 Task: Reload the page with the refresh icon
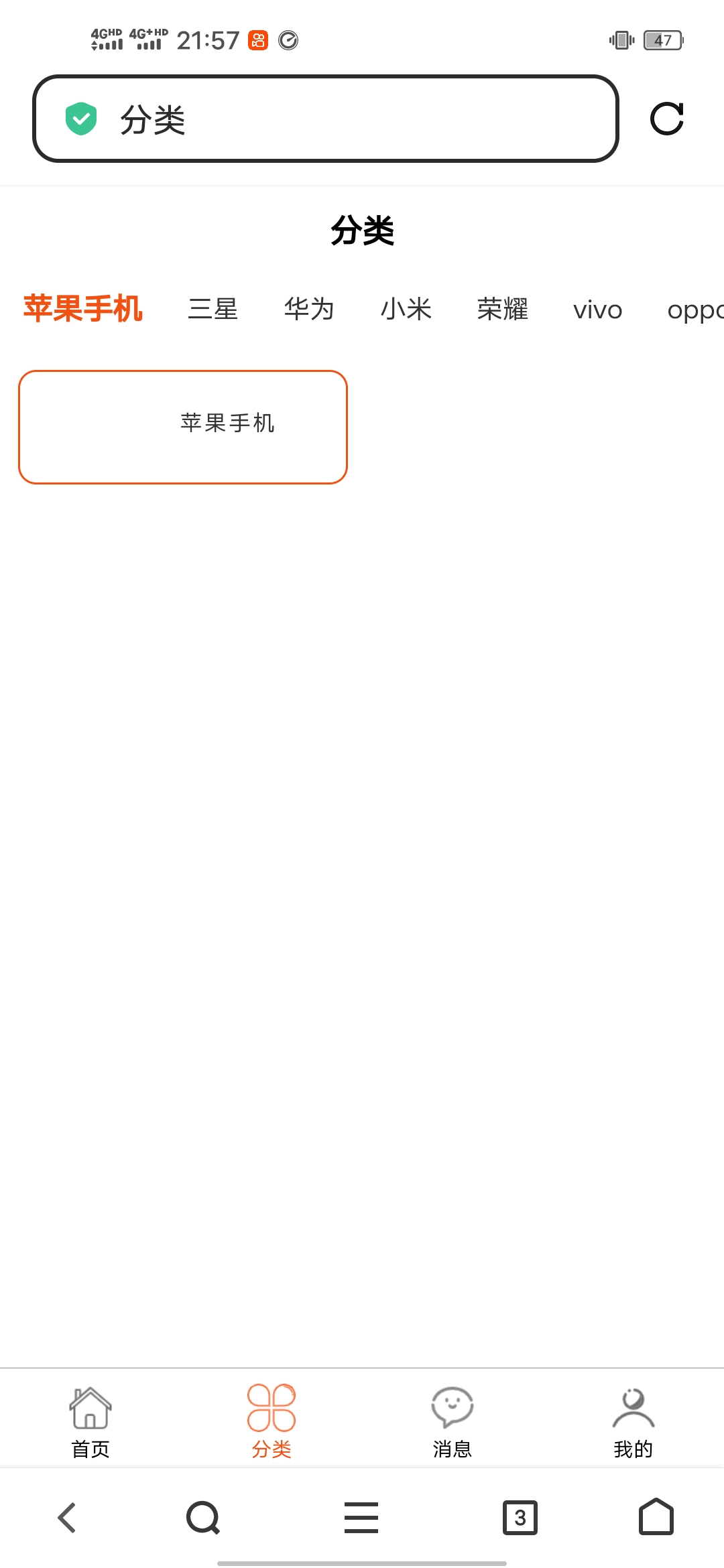666,119
